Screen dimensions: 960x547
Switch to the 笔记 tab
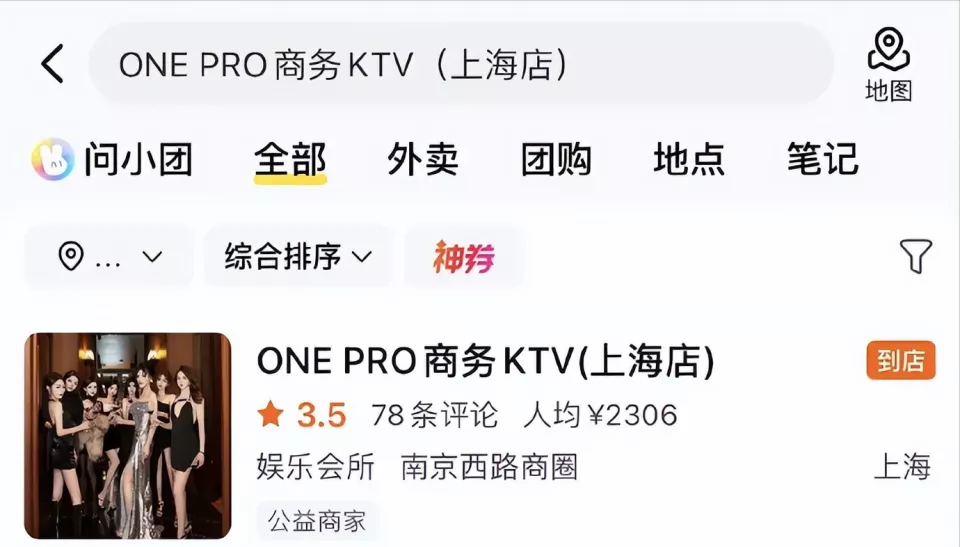pyautogui.click(x=822, y=160)
